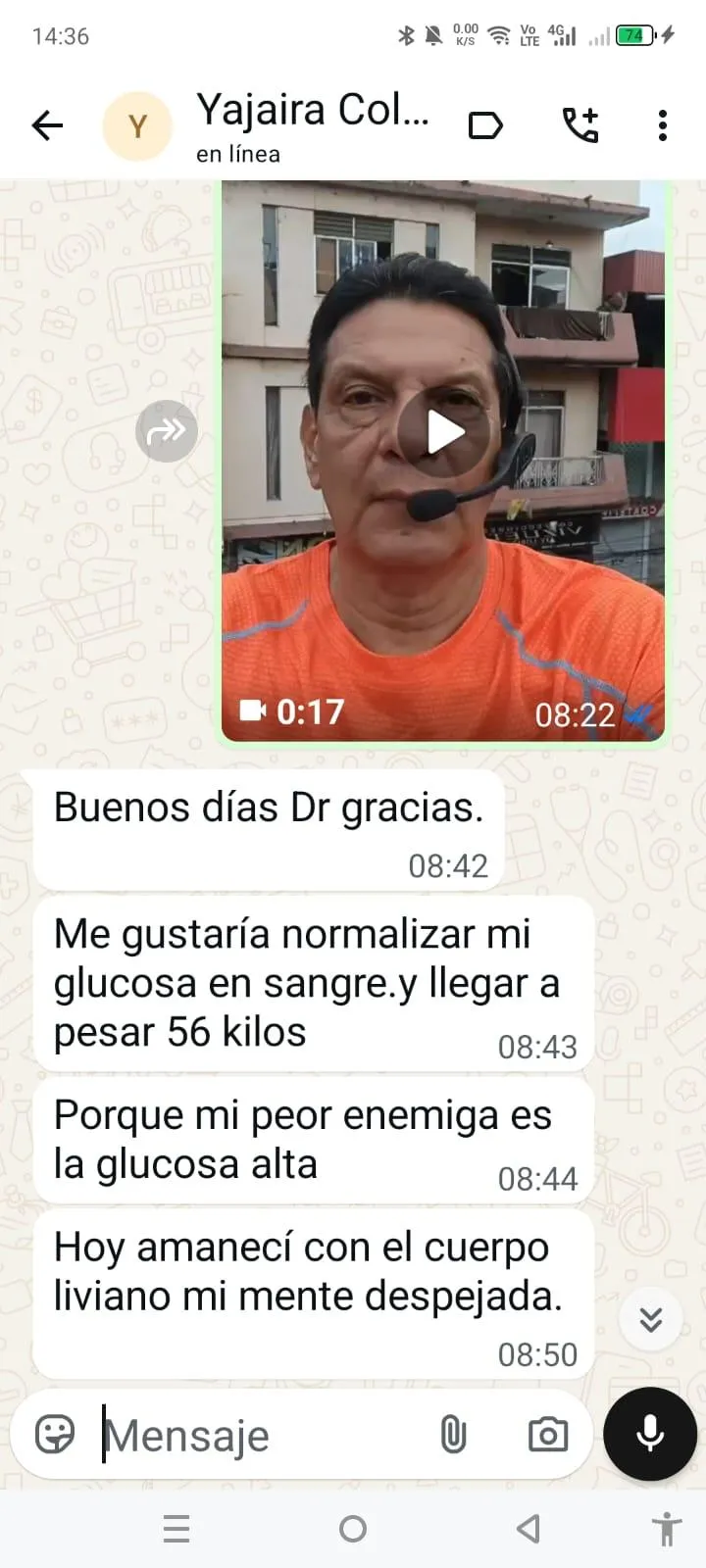This screenshot has width=706, height=1568.
Task: Open the emoji and sticker picker
Action: pos(55,1435)
